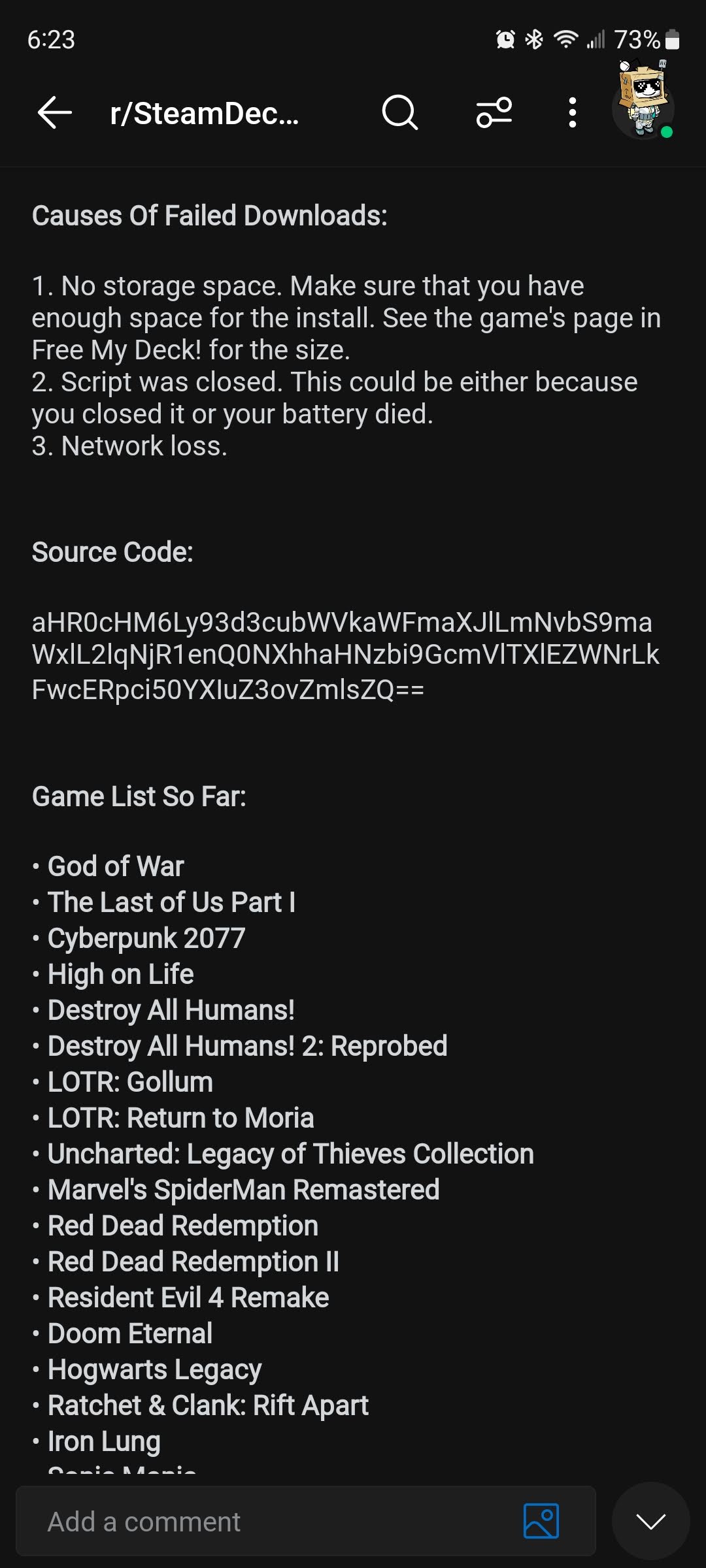Search within the subreddit
Screen dimensions: 706x1568
tap(399, 113)
